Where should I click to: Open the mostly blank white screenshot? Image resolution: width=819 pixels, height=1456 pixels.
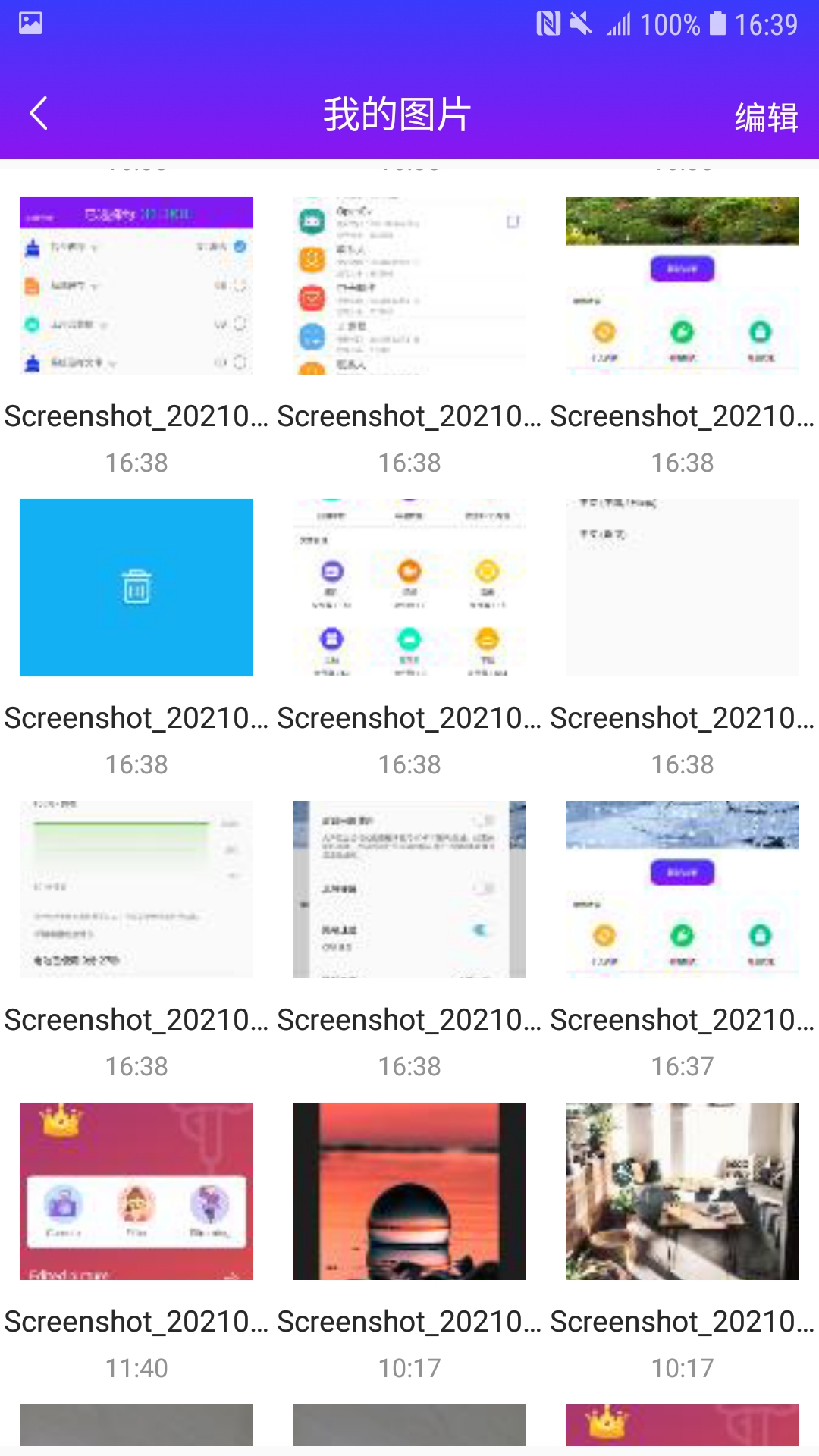pyautogui.click(x=682, y=588)
